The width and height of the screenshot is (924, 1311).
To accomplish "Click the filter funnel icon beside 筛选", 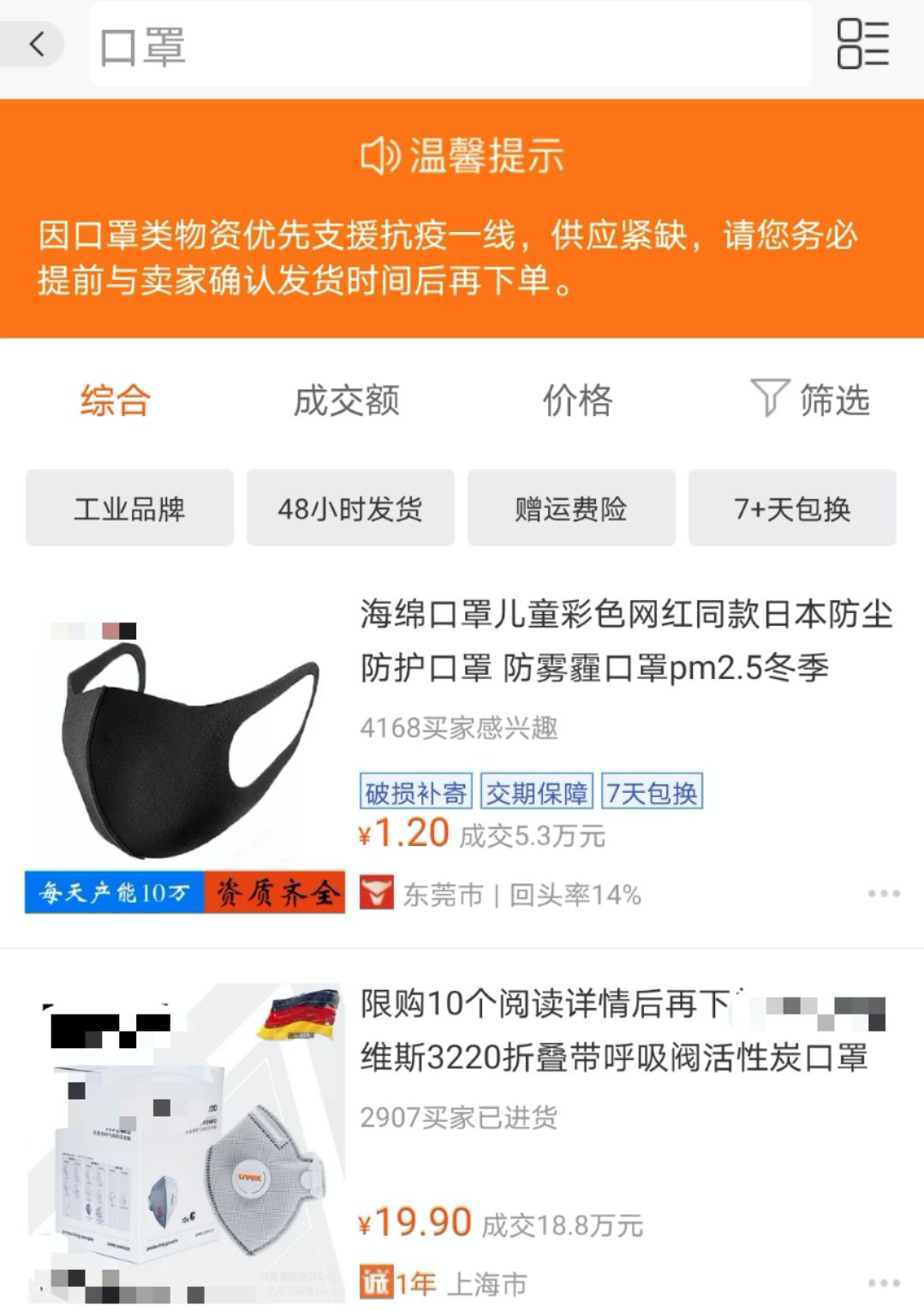I will pos(769,399).
